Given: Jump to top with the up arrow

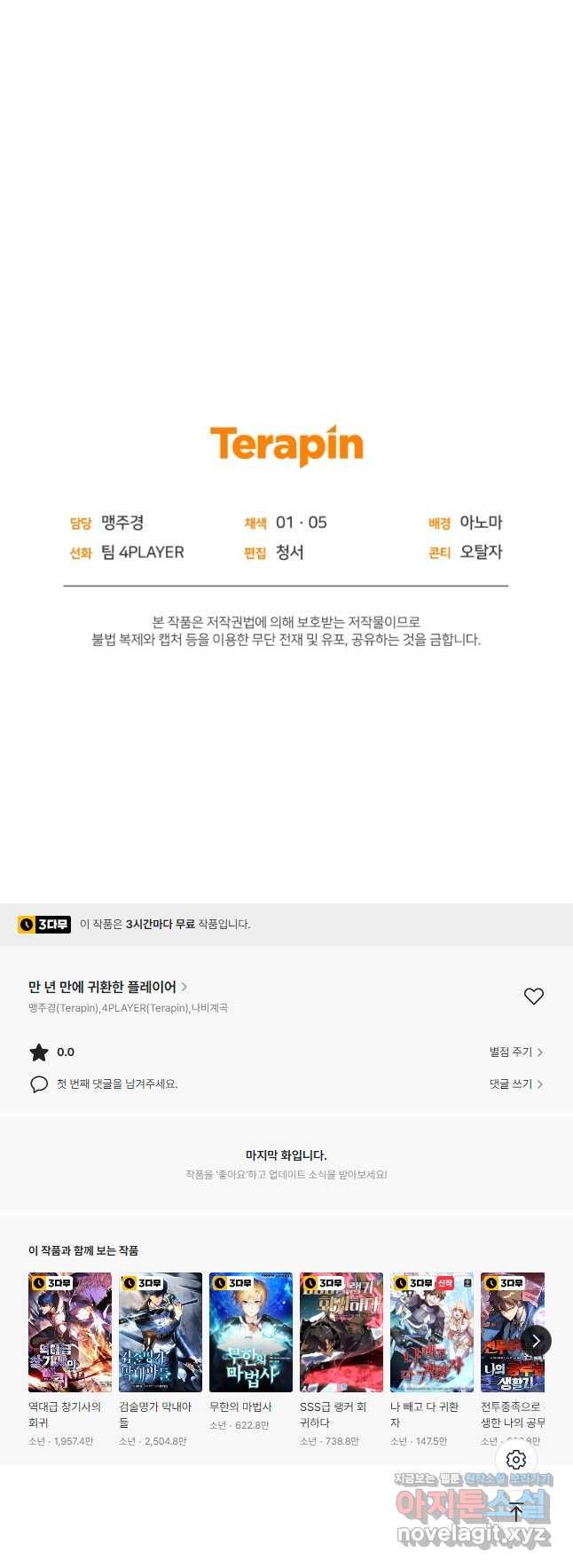Looking at the screenshot, I should click(x=516, y=1513).
